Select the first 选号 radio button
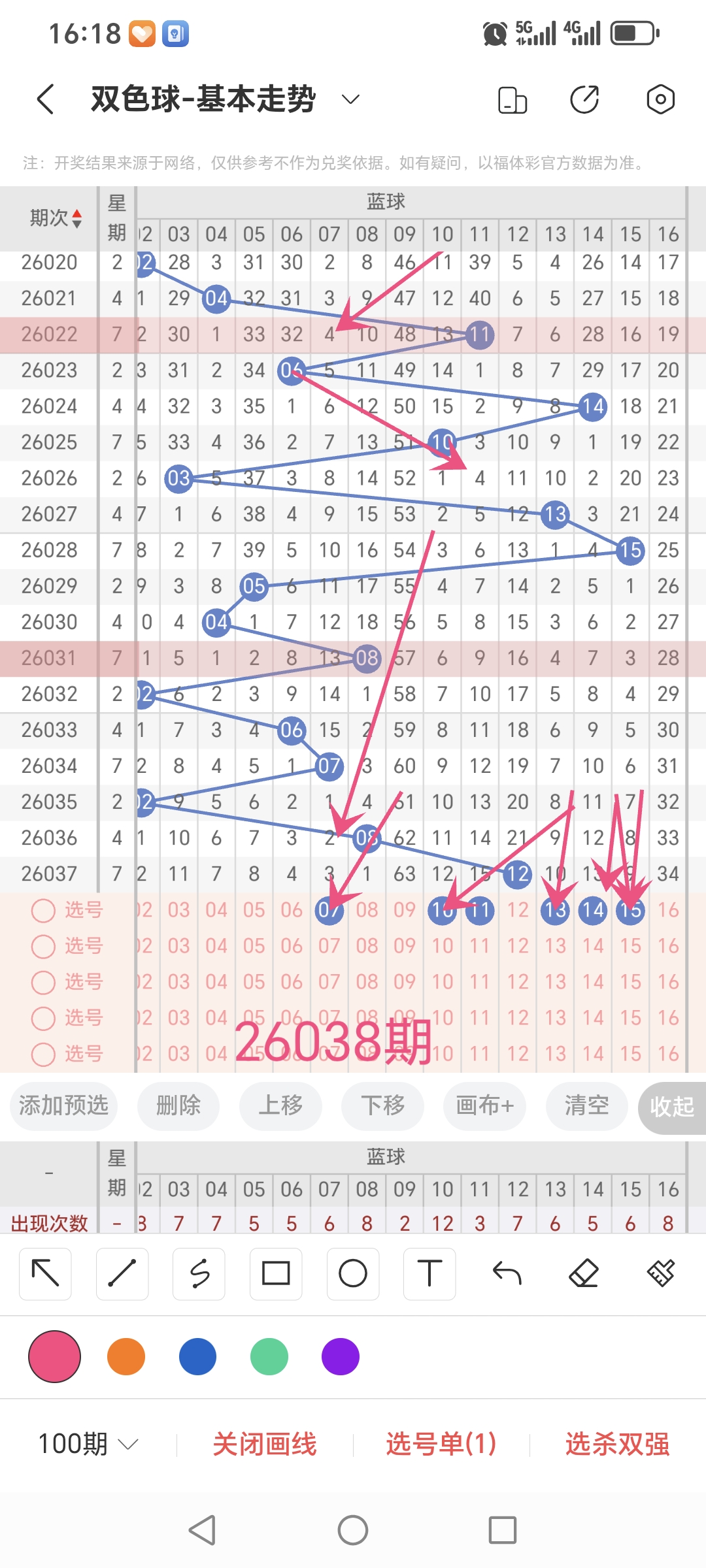 click(43, 909)
